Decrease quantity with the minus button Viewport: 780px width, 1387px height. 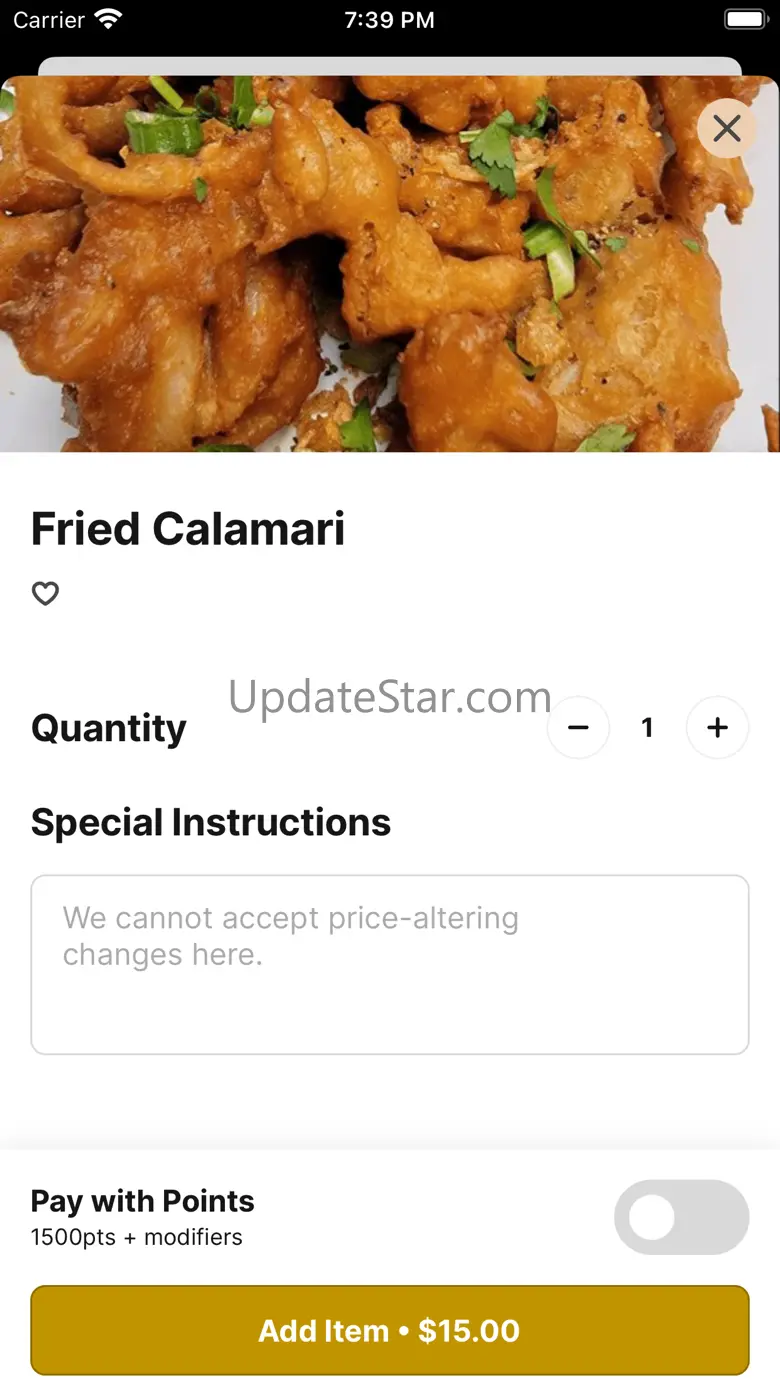click(578, 728)
